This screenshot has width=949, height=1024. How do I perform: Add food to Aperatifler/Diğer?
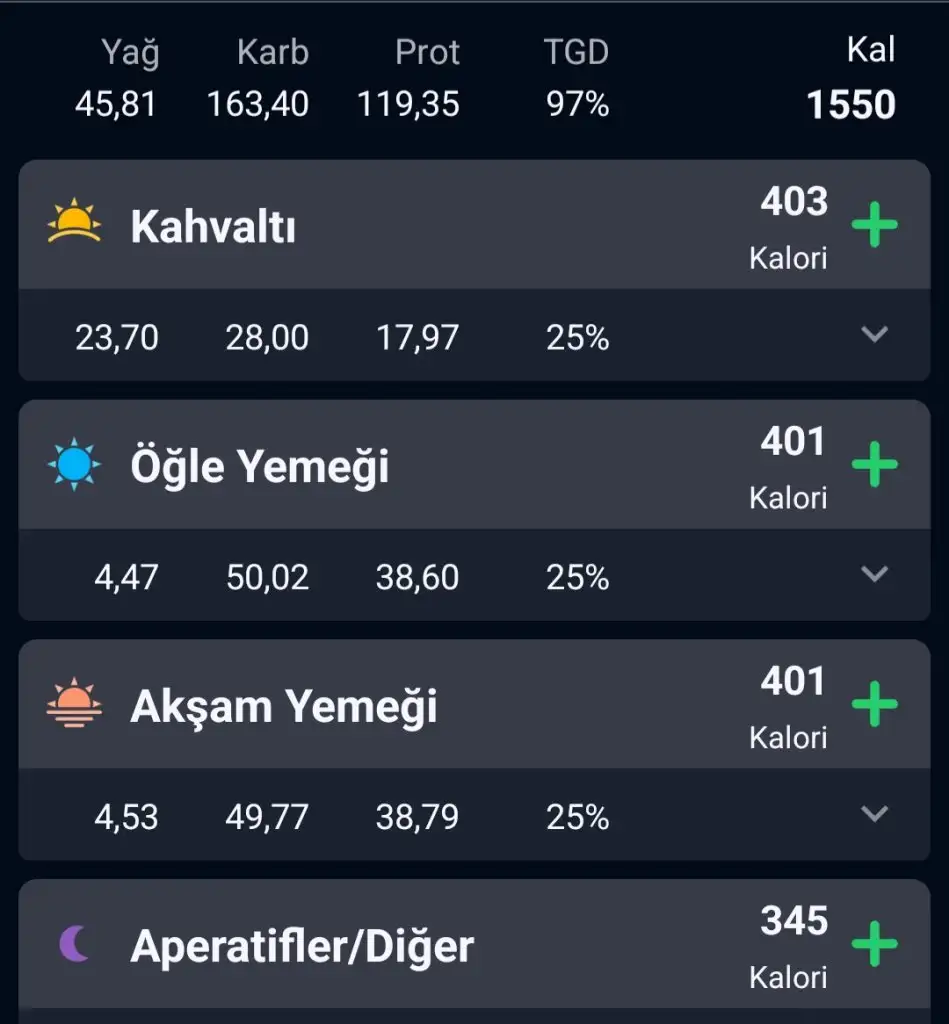pyautogui.click(x=874, y=944)
